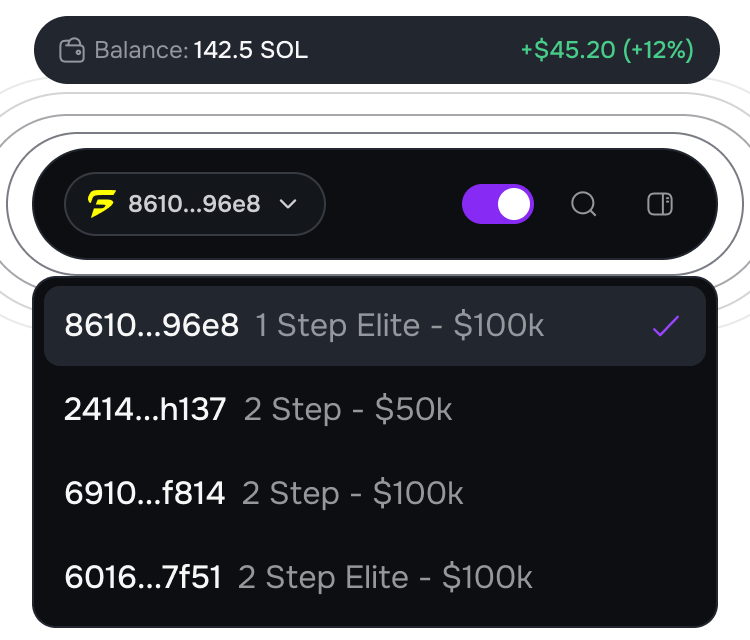Turn off the purple toggle switch
Image resolution: width=750 pixels, height=640 pixels.
click(497, 204)
